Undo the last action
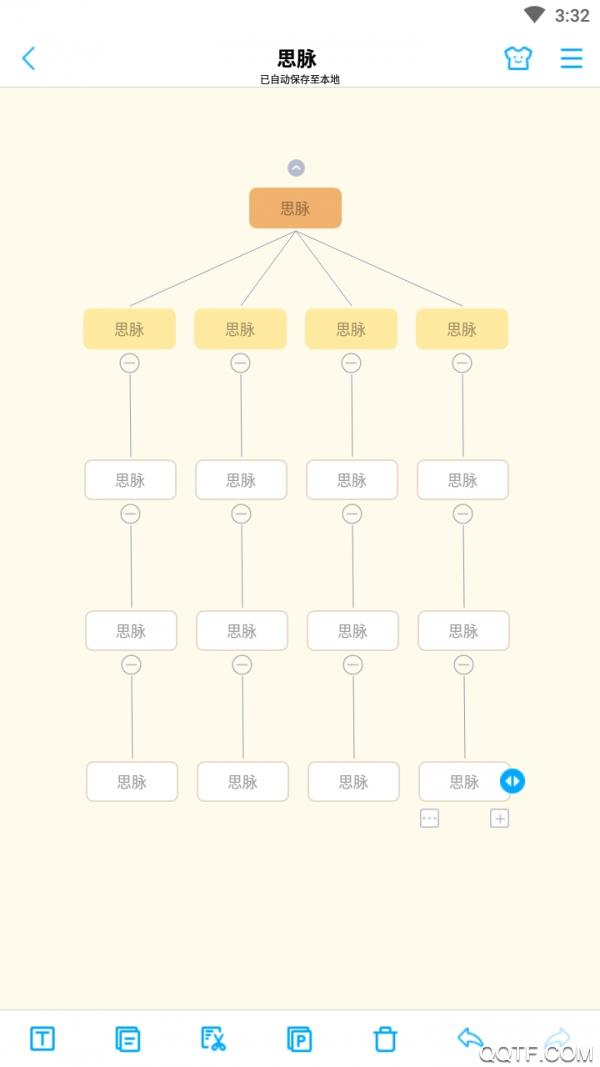This screenshot has height=1067, width=600. click(x=470, y=1037)
